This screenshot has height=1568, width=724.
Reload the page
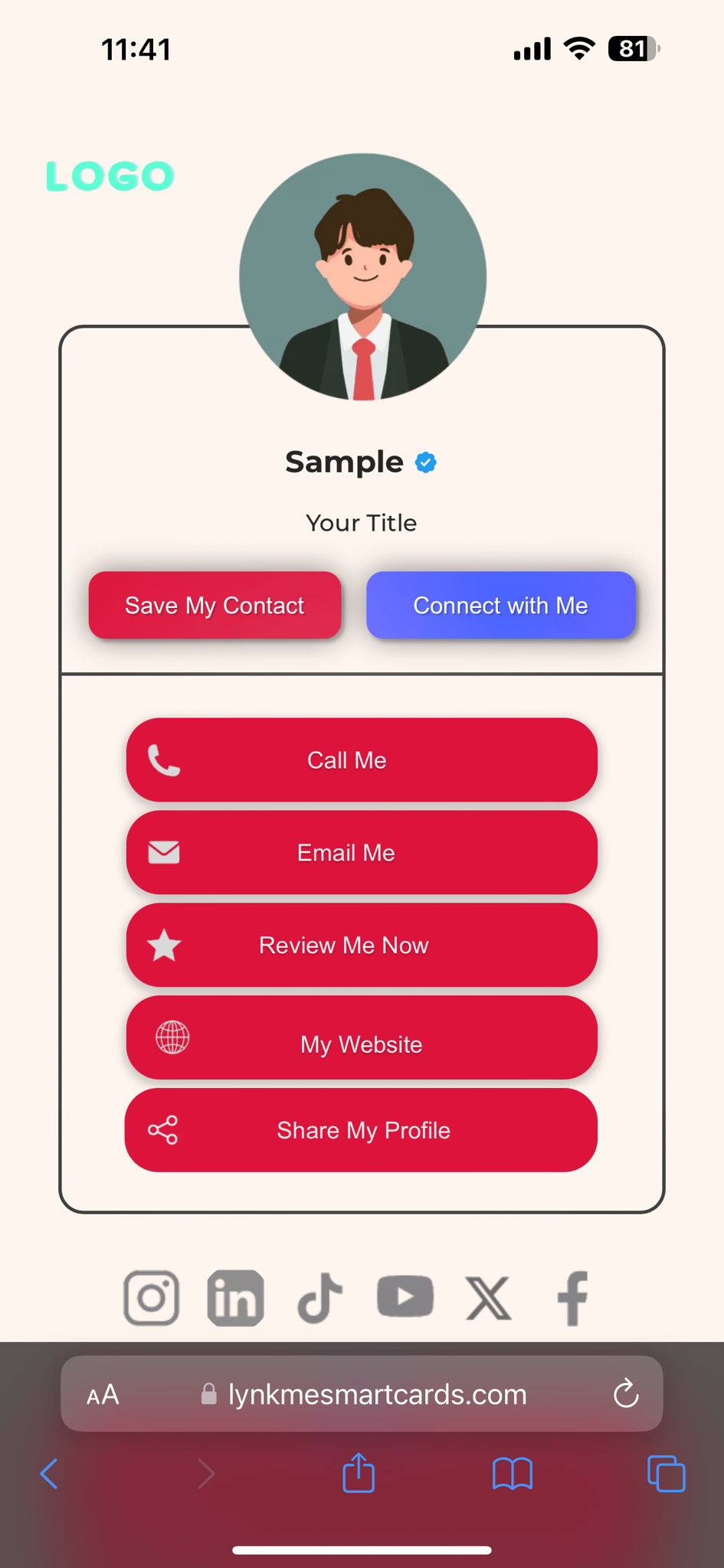click(626, 1394)
